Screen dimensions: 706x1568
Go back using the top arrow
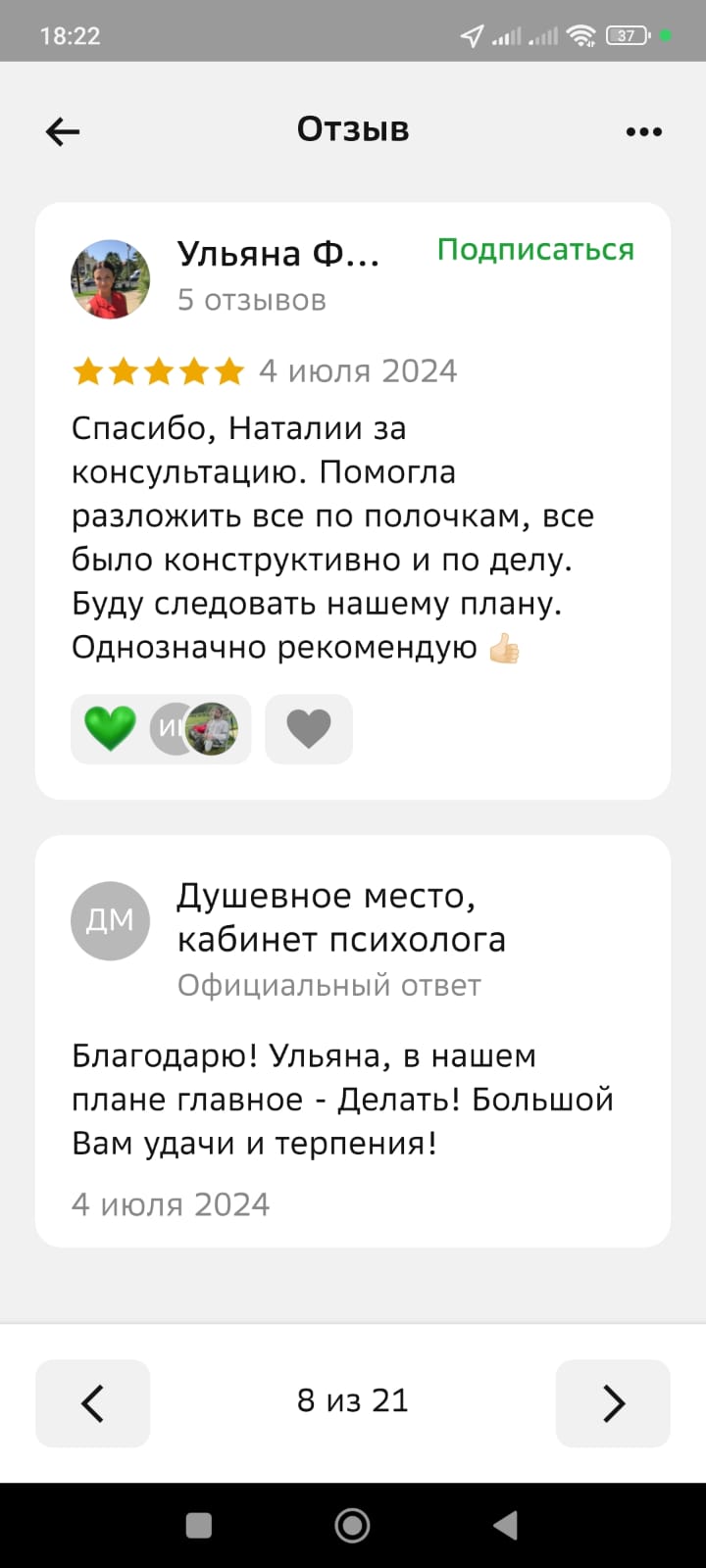[63, 131]
